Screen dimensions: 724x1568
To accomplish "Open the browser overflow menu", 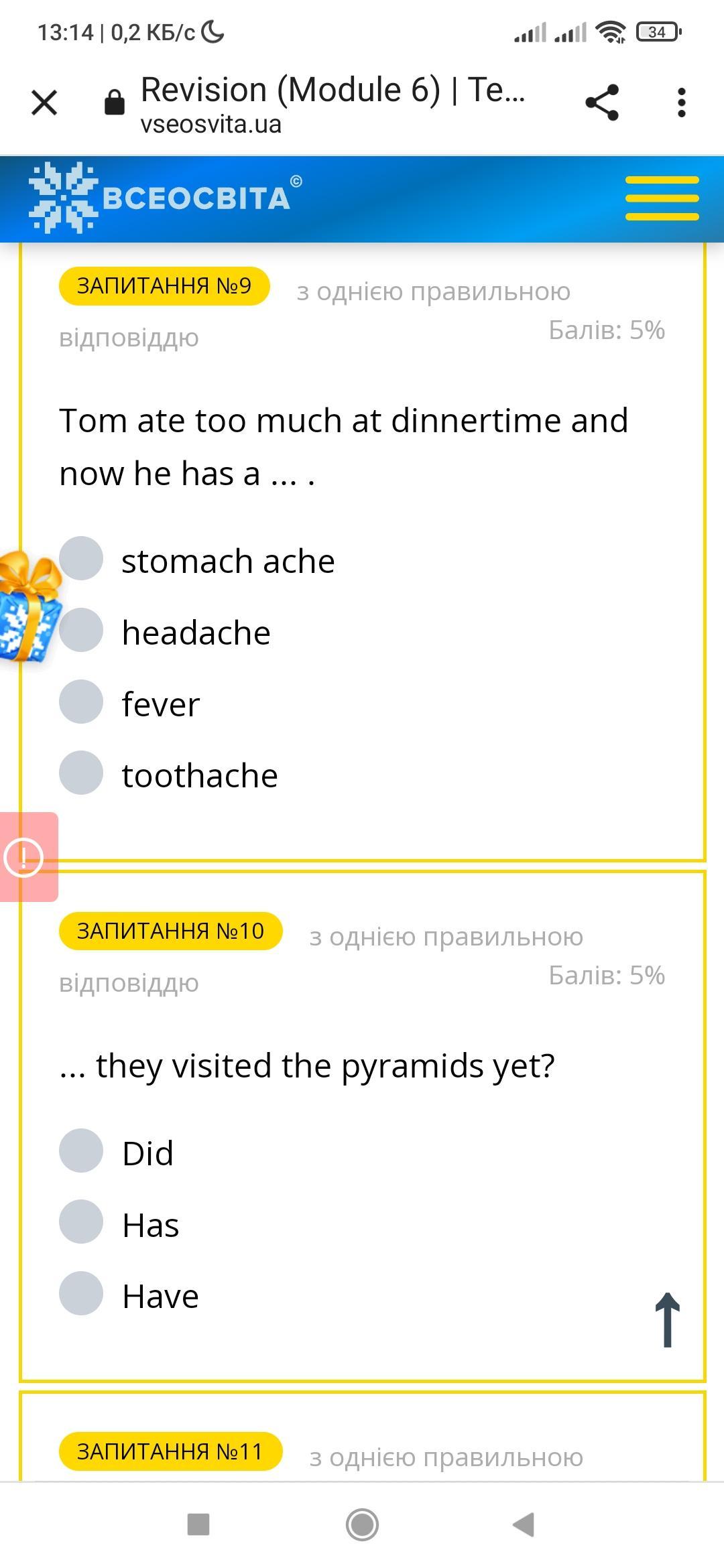I will (x=681, y=103).
